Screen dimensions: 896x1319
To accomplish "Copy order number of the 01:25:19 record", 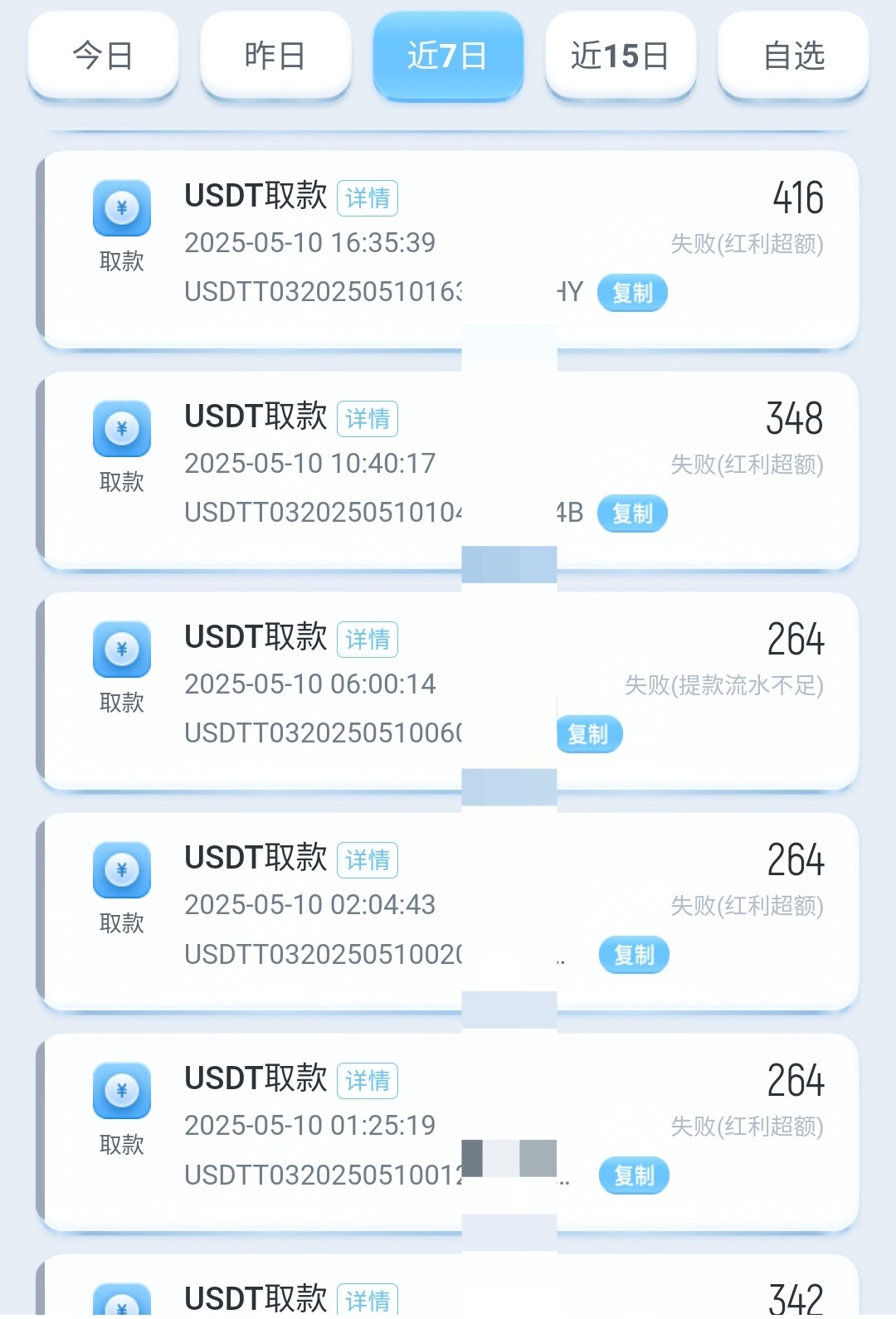I will (x=634, y=1175).
